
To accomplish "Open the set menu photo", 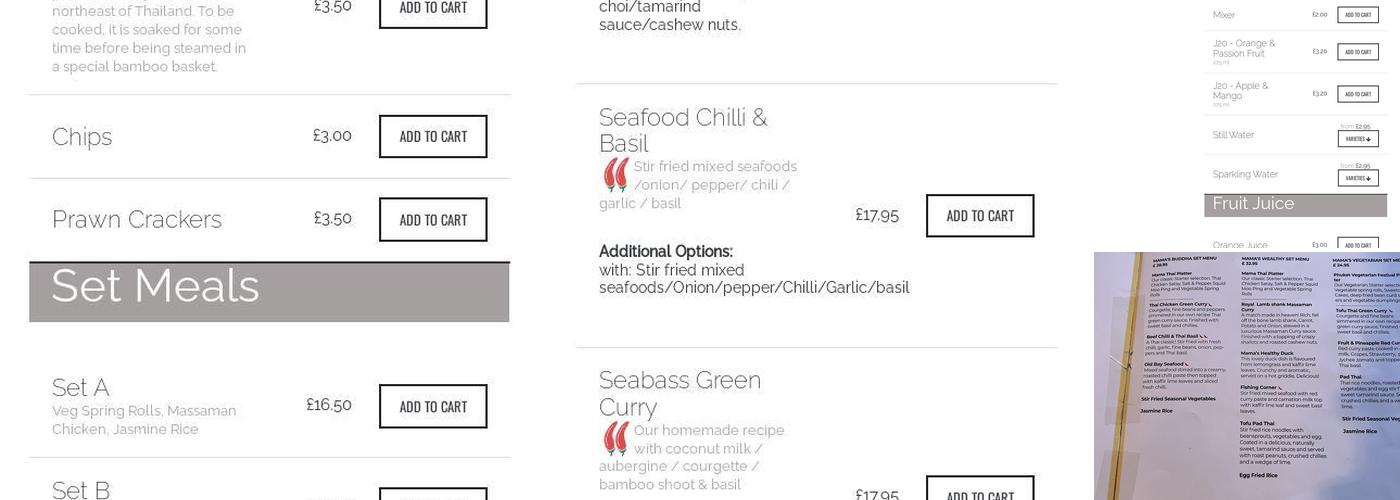I will tap(1246, 376).
